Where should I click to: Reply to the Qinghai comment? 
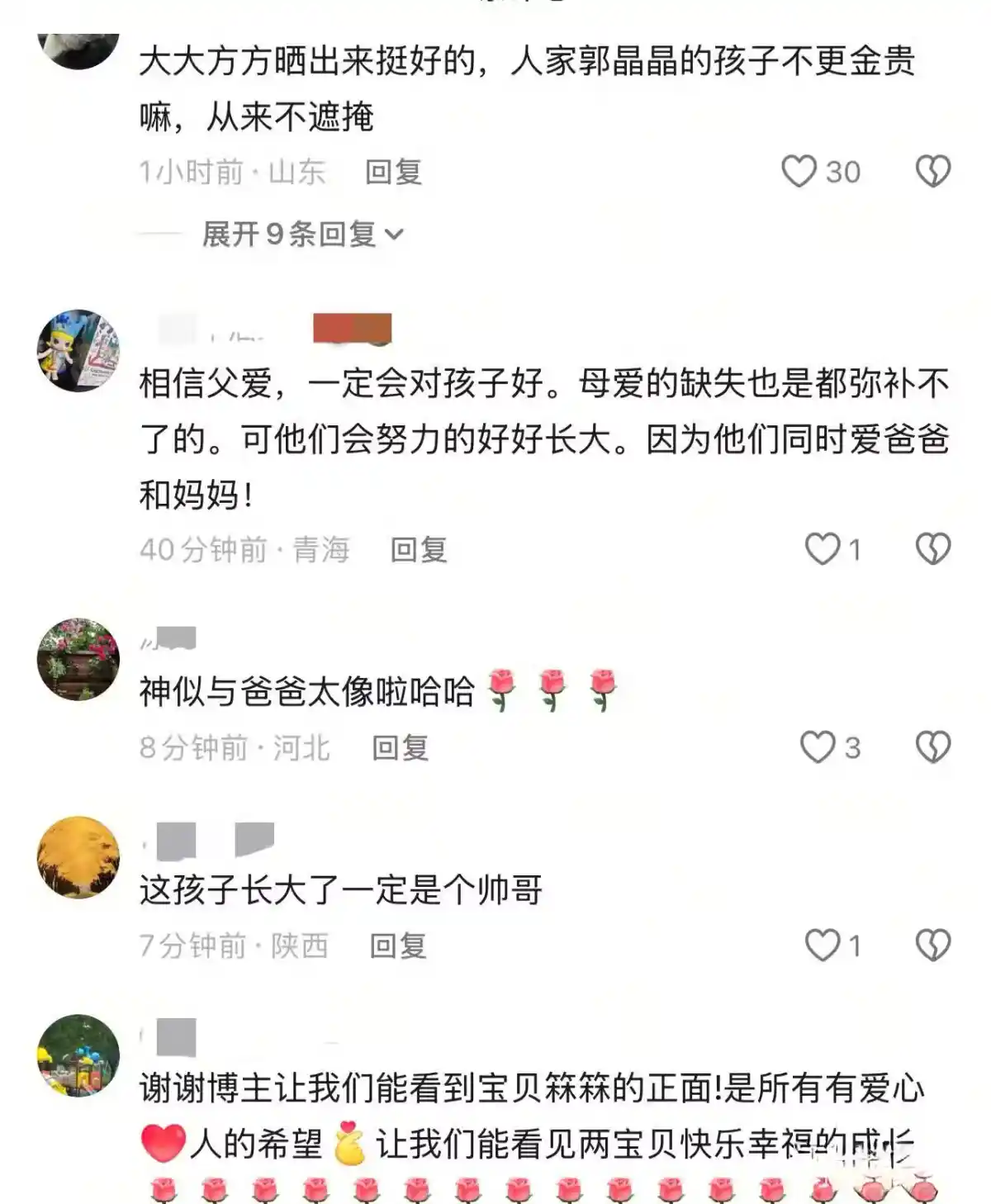click(x=419, y=550)
